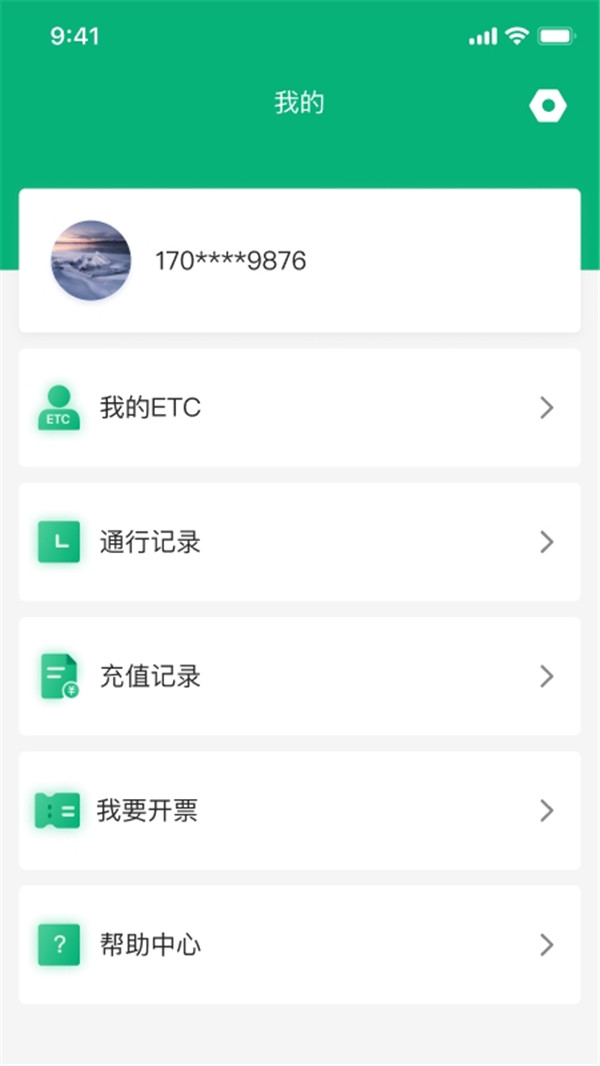Open 我的ETC
Viewport: 600px width, 1066px height.
299,408
